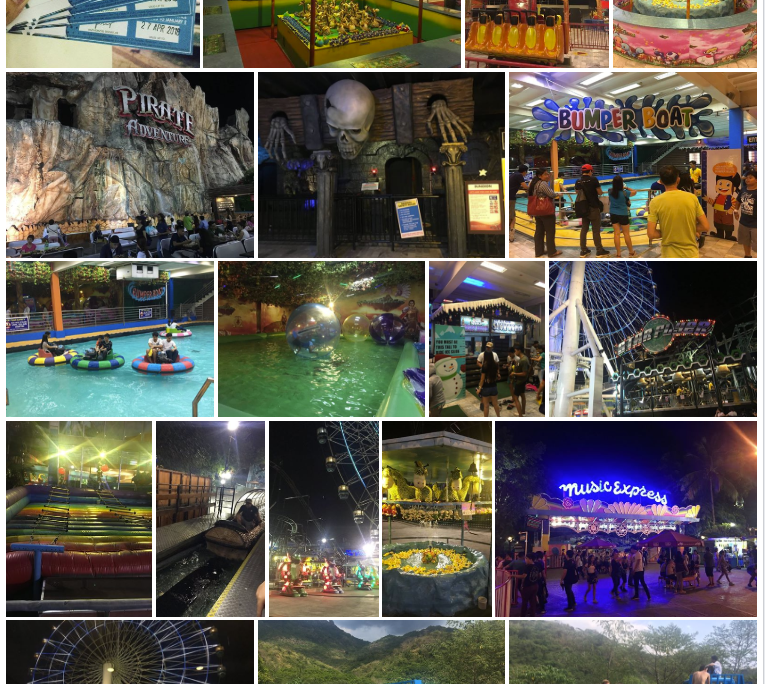View the snowman booth photo
This screenshot has height=684, width=765.
pos(487,339)
